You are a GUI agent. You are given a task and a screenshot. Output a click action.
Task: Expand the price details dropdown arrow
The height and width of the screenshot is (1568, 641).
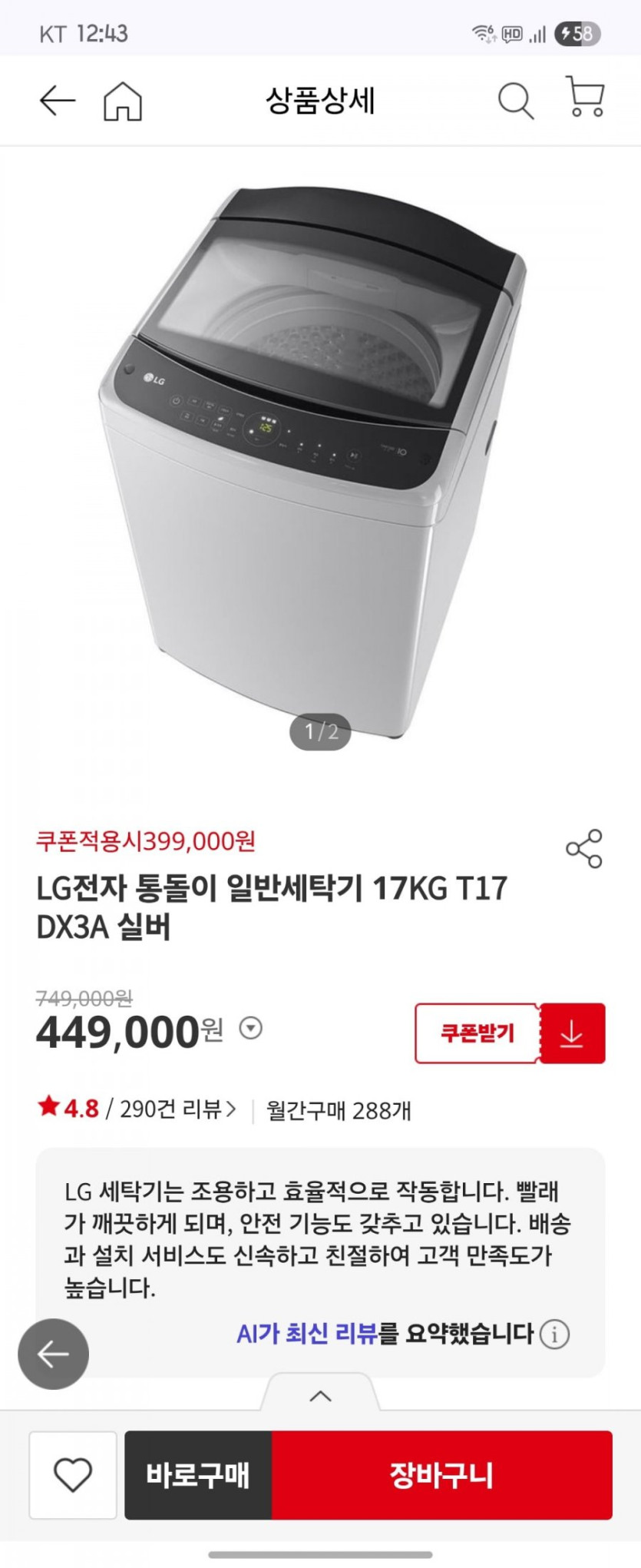(251, 1028)
